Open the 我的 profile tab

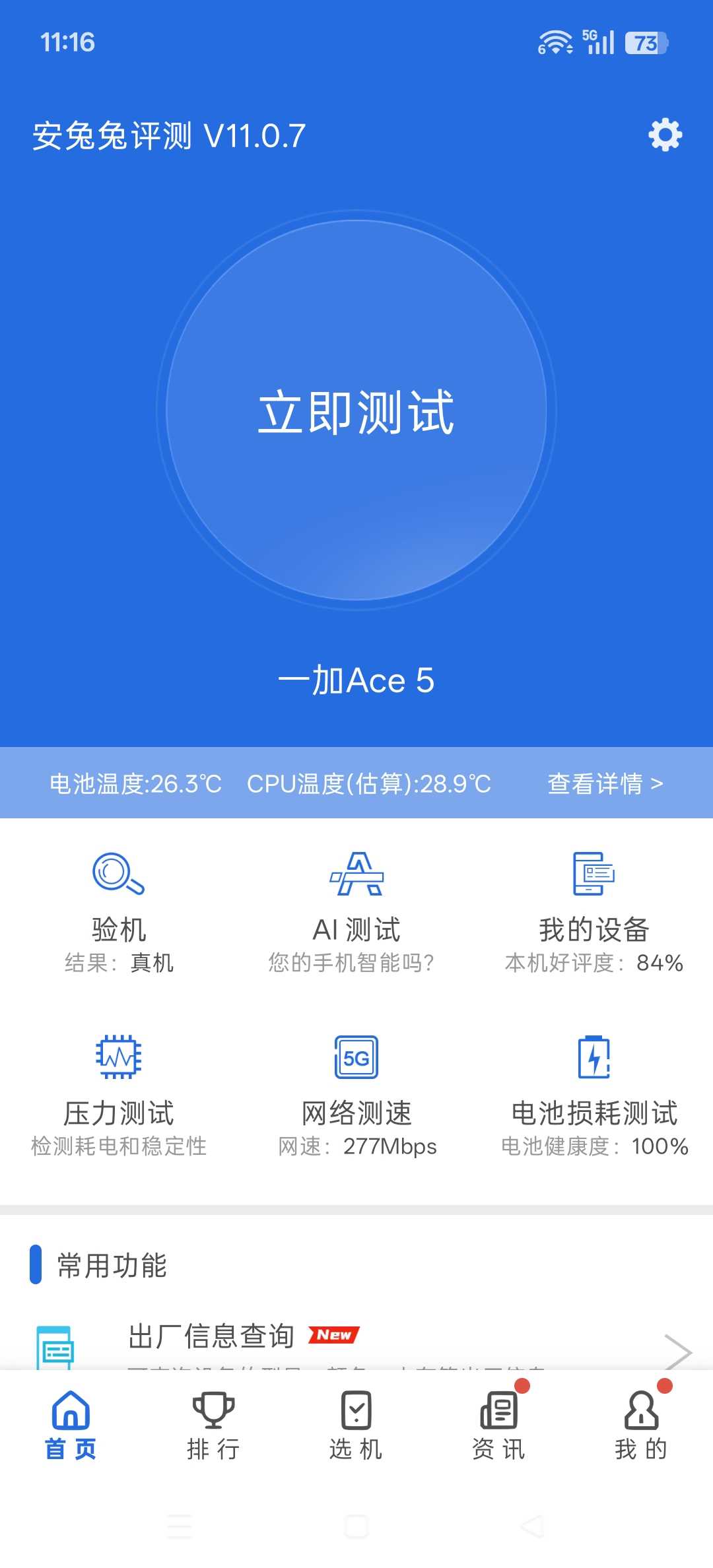pos(641,1425)
